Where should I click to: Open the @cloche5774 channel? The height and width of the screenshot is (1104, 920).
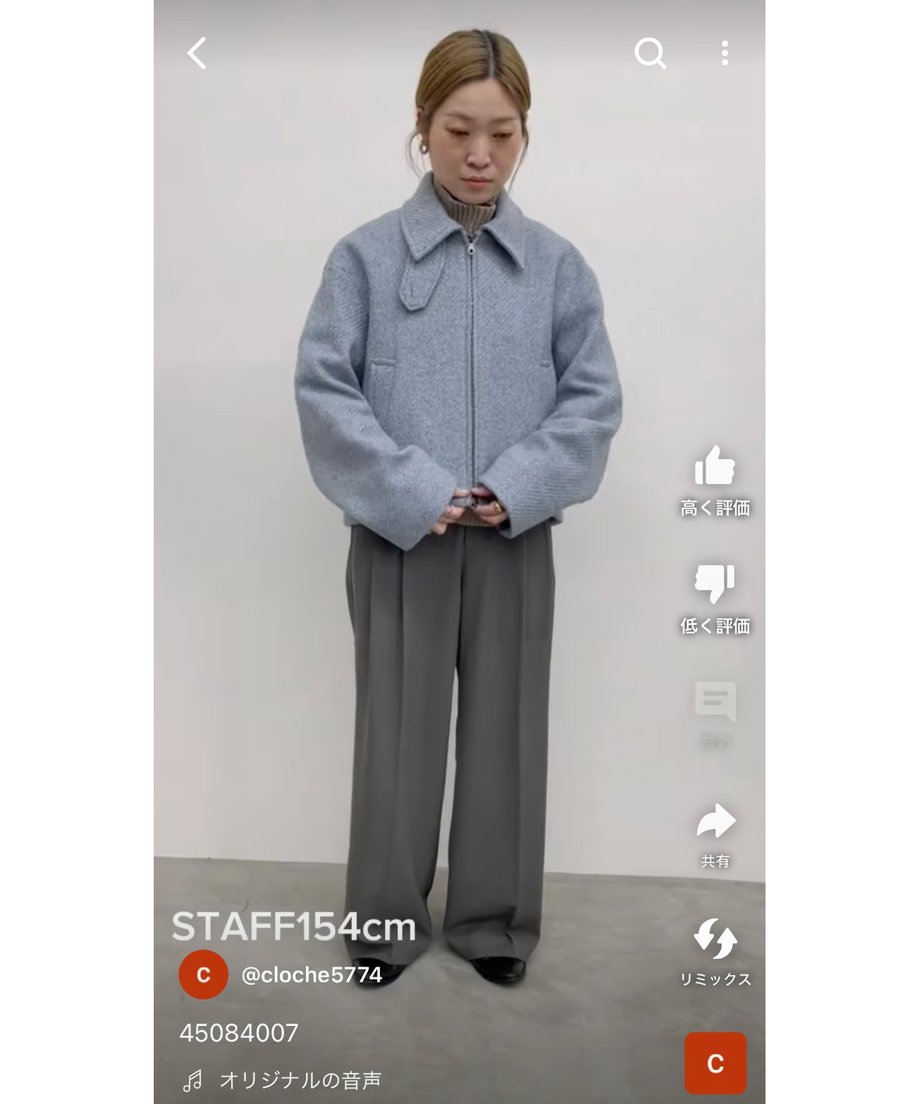(311, 975)
